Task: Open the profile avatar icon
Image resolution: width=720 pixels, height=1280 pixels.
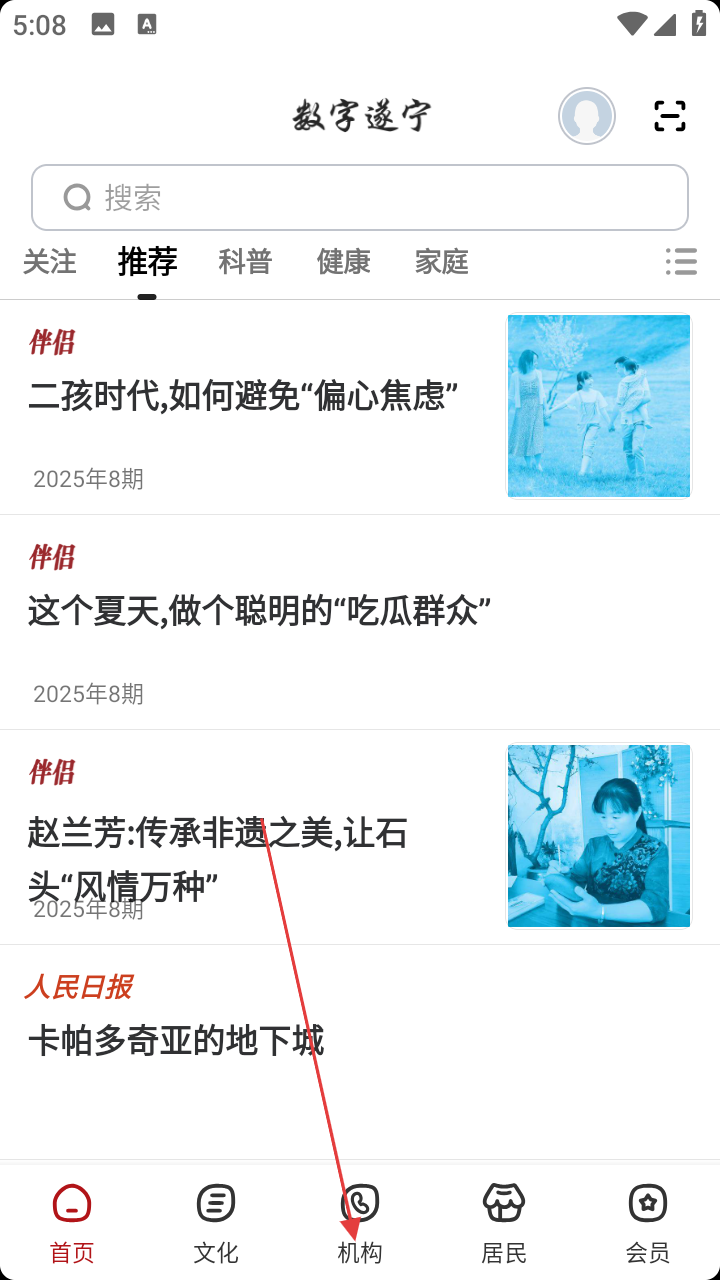Action: click(x=587, y=116)
